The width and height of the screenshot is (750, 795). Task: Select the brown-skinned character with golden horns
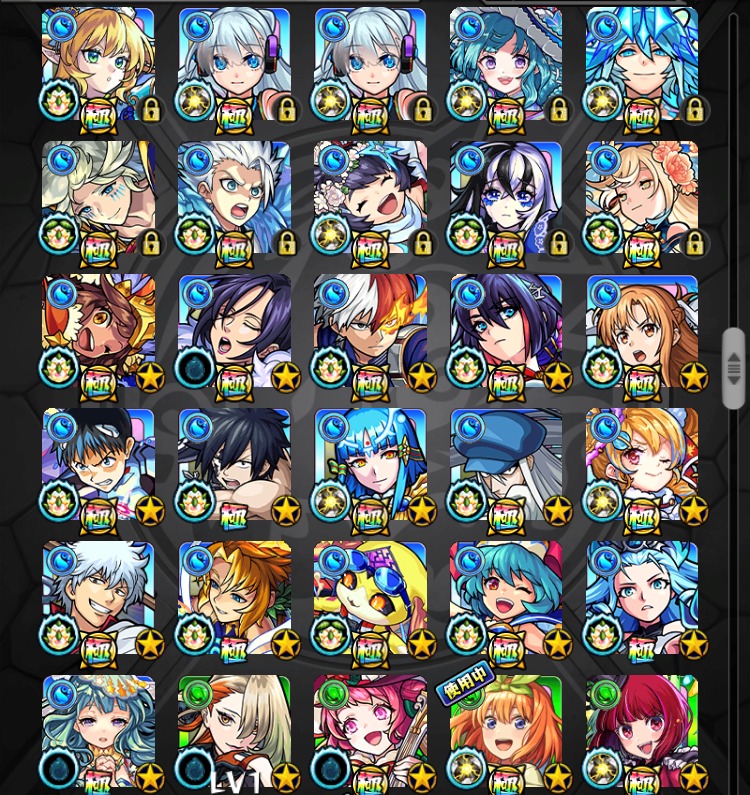pos(97,330)
